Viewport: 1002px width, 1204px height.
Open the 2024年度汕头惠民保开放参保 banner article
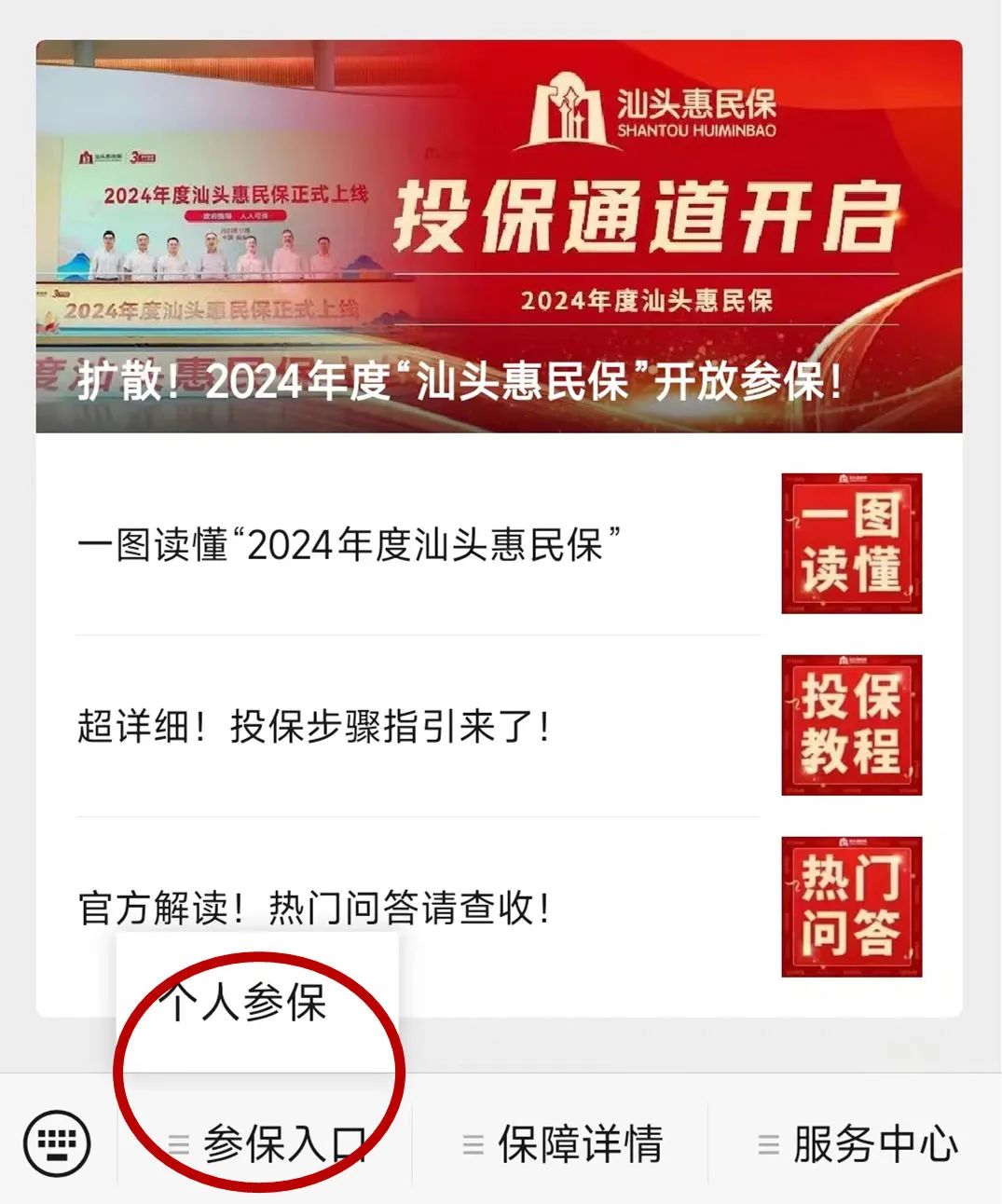pyautogui.click(x=499, y=237)
